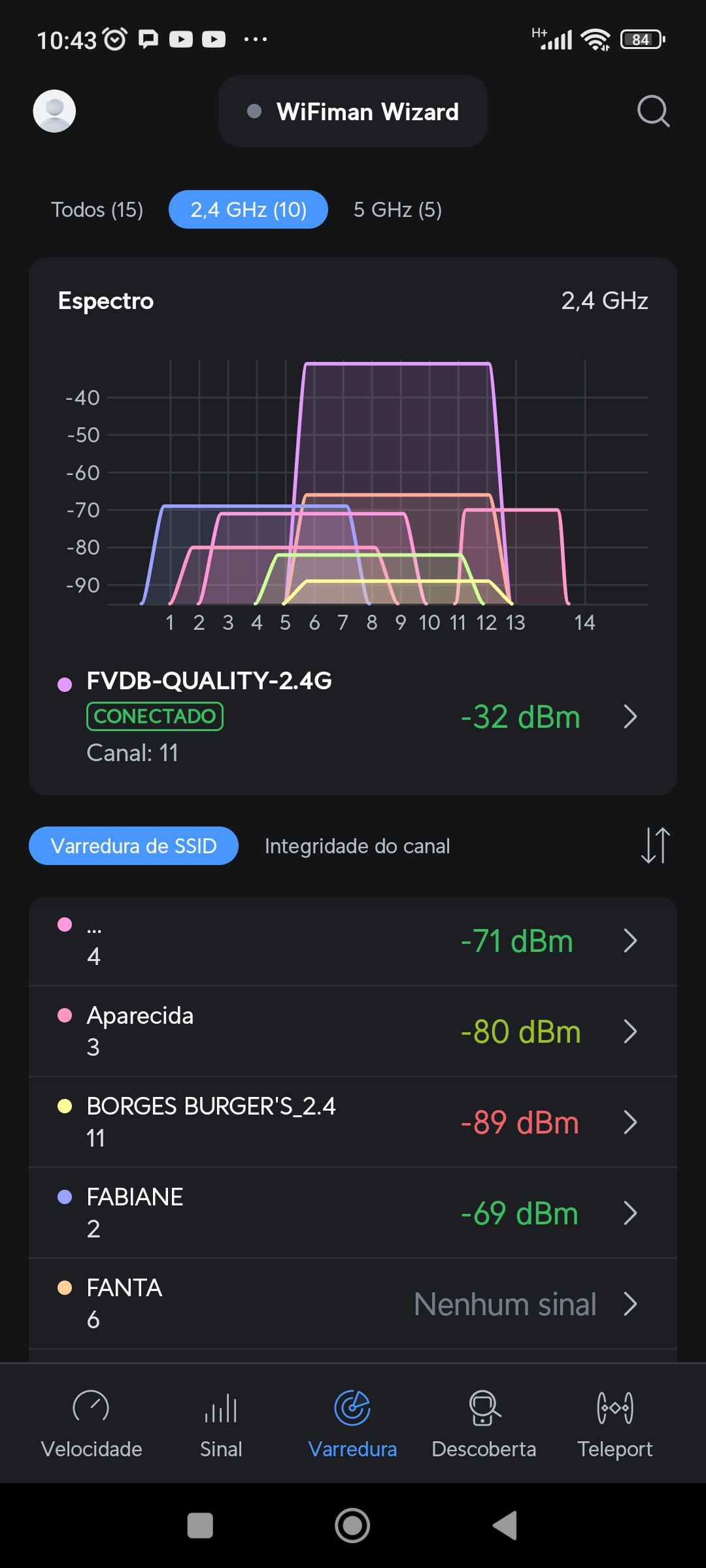
Task: Open the profile avatar
Action: 54,111
